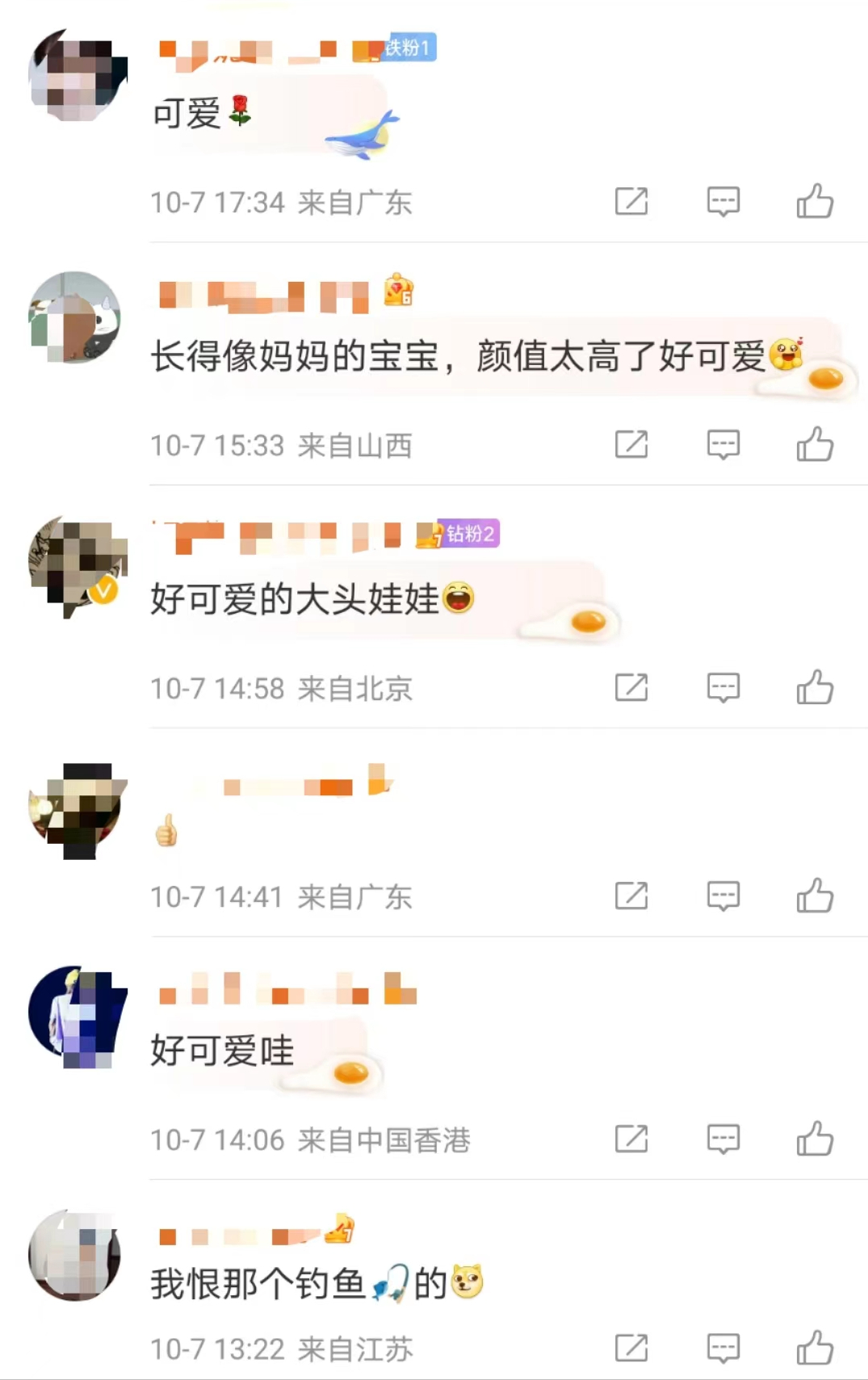Repost the 14:06 comment from 中国香港

[631, 1139]
